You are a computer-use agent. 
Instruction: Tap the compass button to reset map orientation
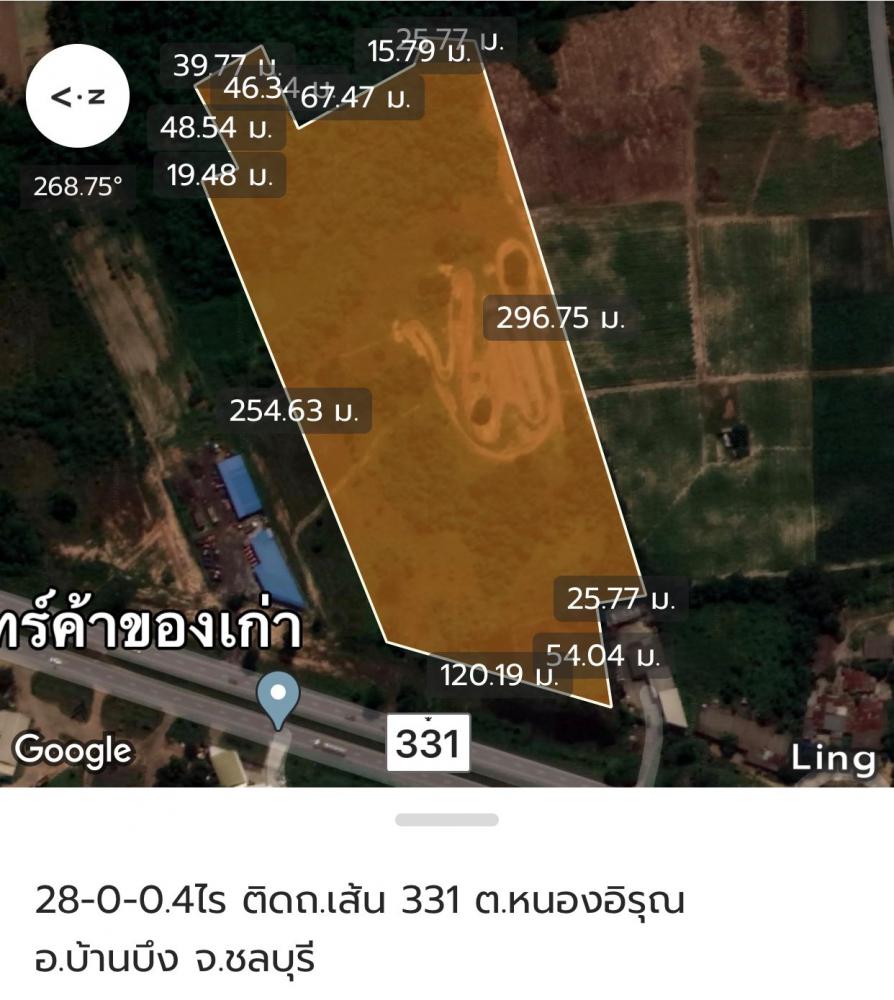coord(77,97)
